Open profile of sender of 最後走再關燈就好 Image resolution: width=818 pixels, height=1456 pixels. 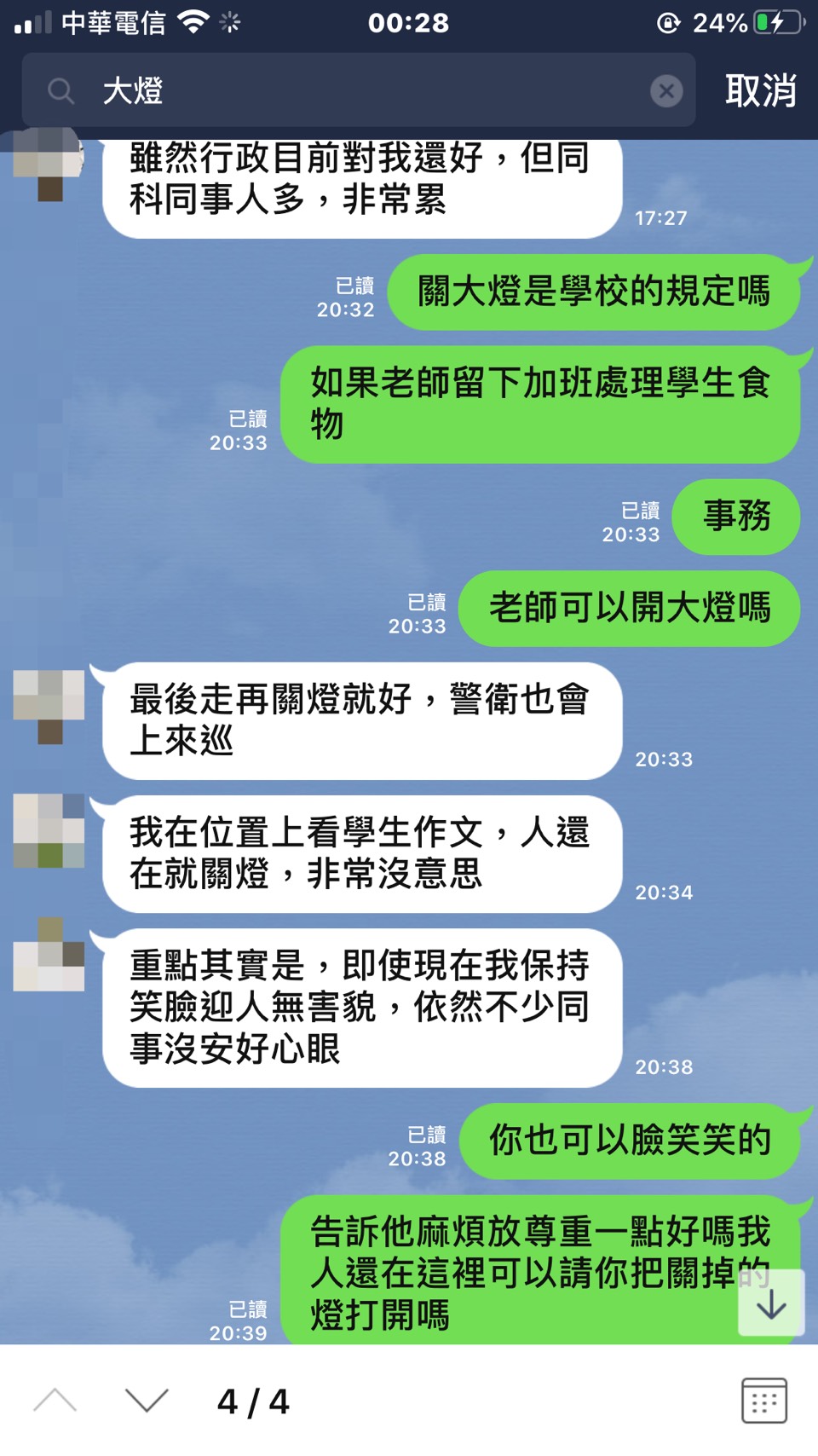[x=49, y=706]
